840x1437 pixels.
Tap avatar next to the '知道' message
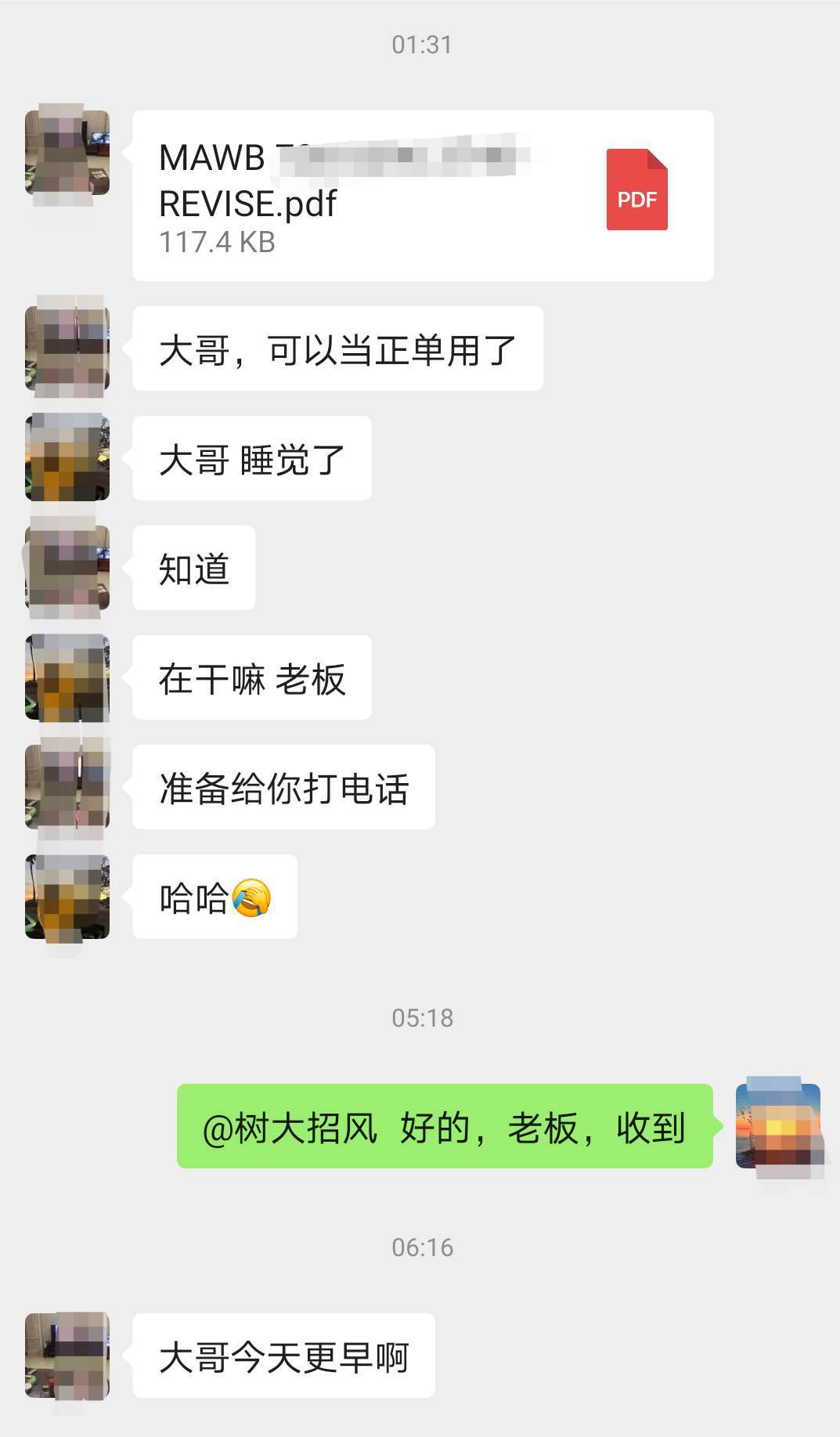[x=67, y=568]
